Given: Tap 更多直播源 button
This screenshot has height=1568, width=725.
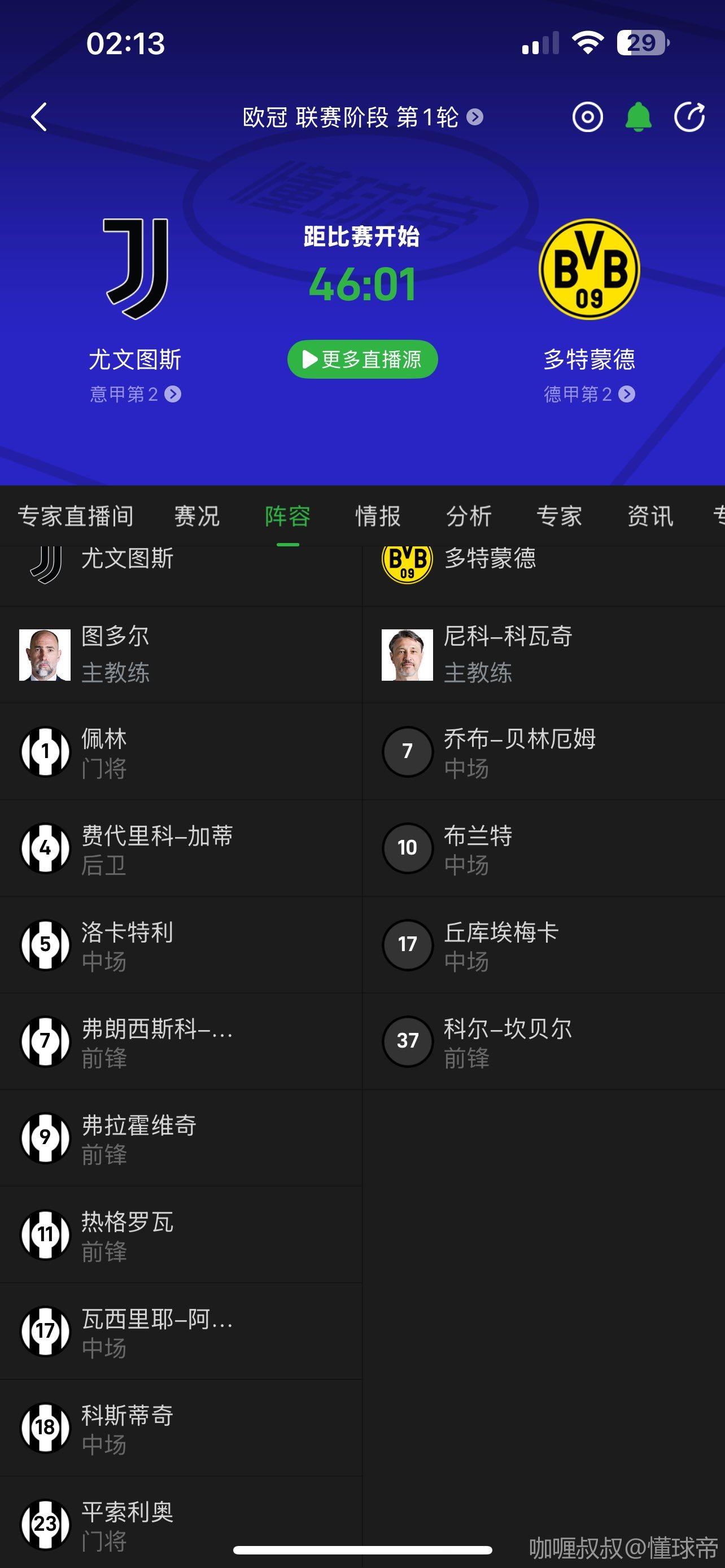Looking at the screenshot, I should coord(362,359).
